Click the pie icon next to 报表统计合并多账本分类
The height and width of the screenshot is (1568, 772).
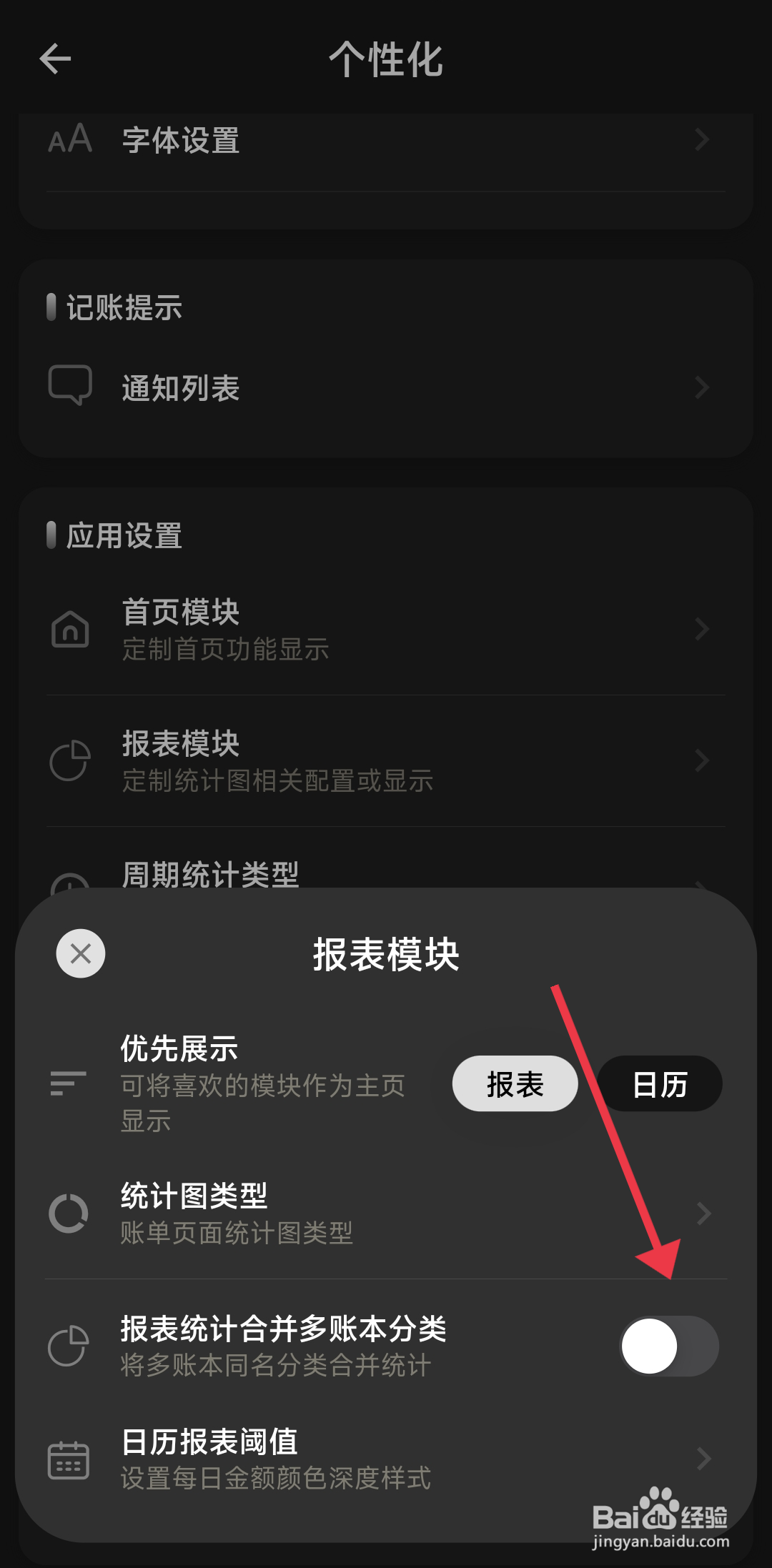(66, 1346)
